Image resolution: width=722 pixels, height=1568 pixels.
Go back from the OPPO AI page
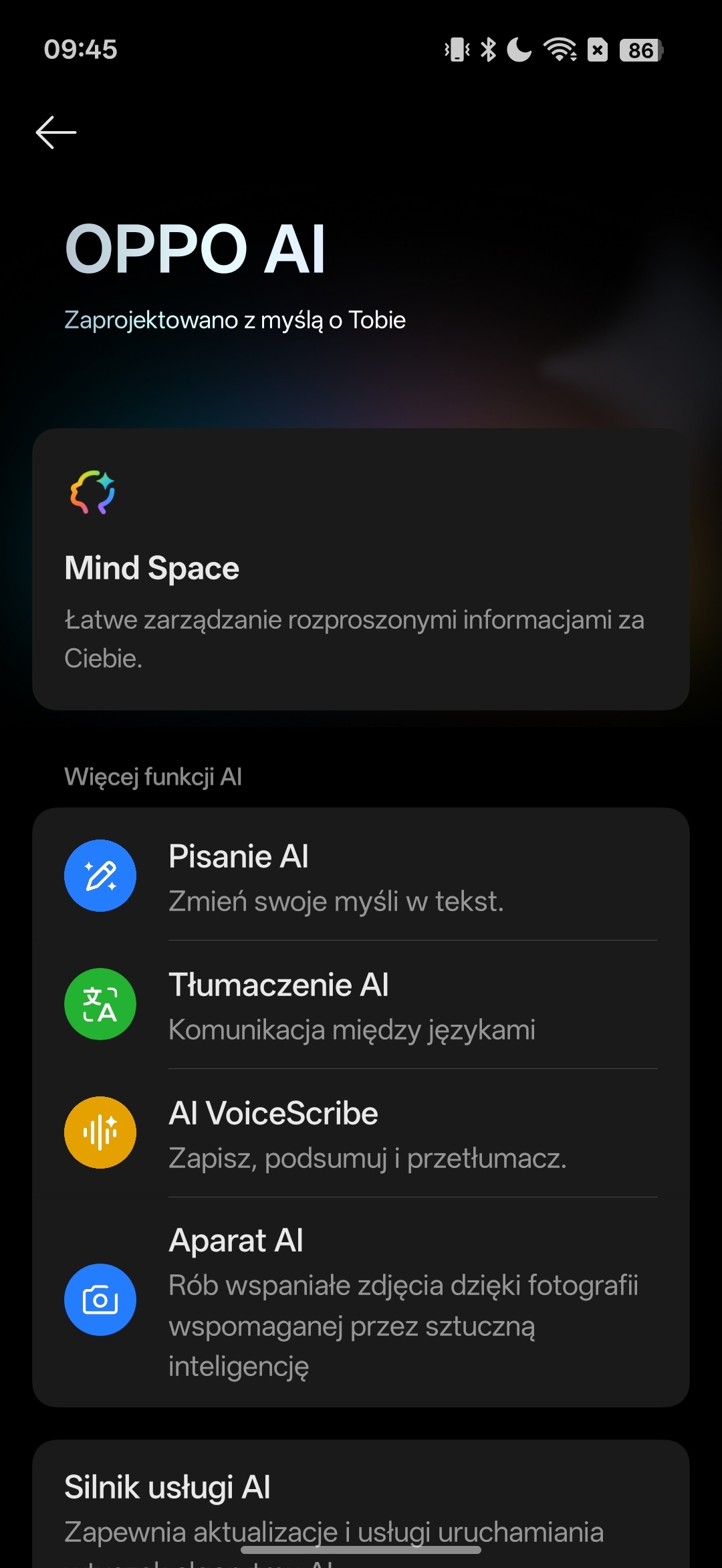point(56,132)
